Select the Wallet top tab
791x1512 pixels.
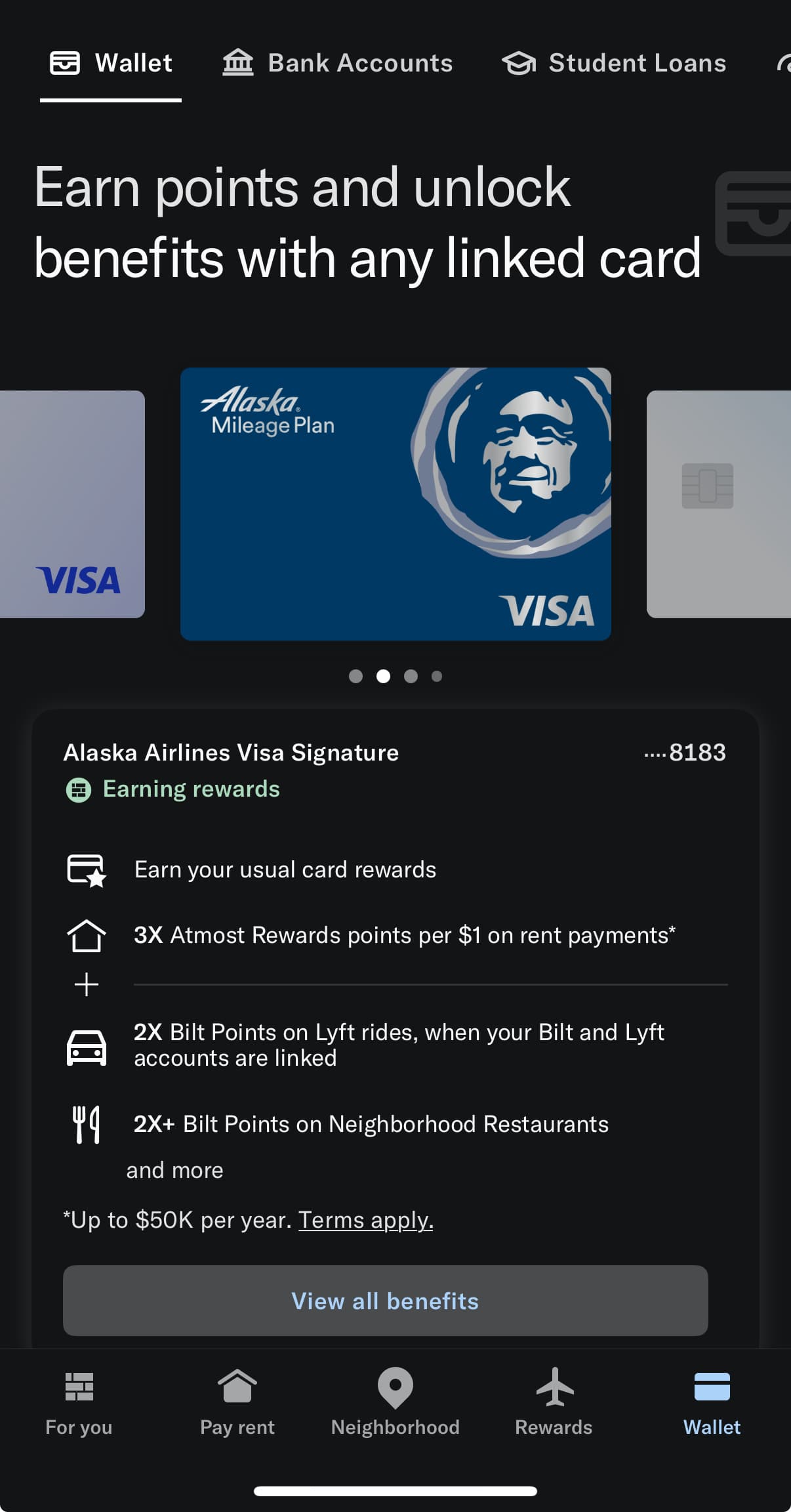[111, 64]
